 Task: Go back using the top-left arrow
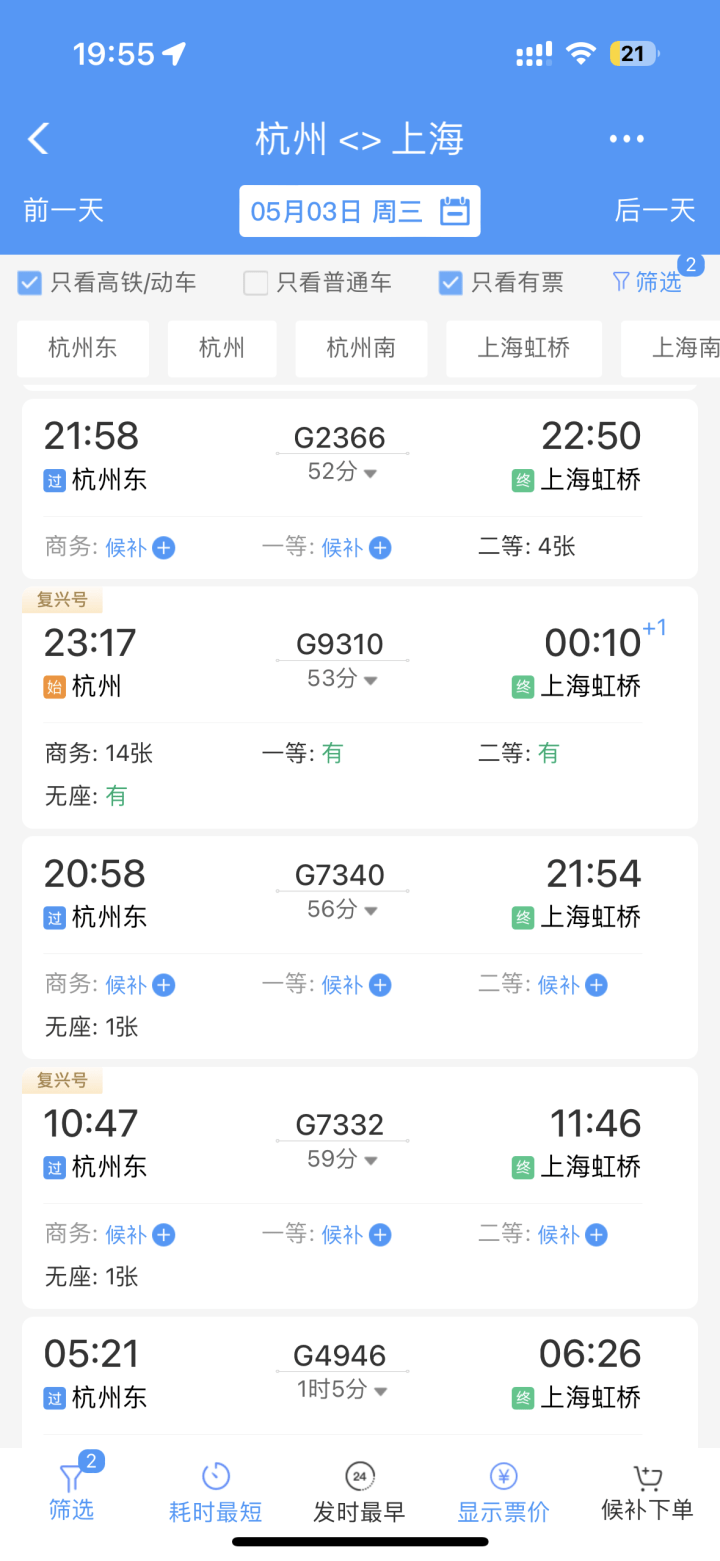coord(38,139)
